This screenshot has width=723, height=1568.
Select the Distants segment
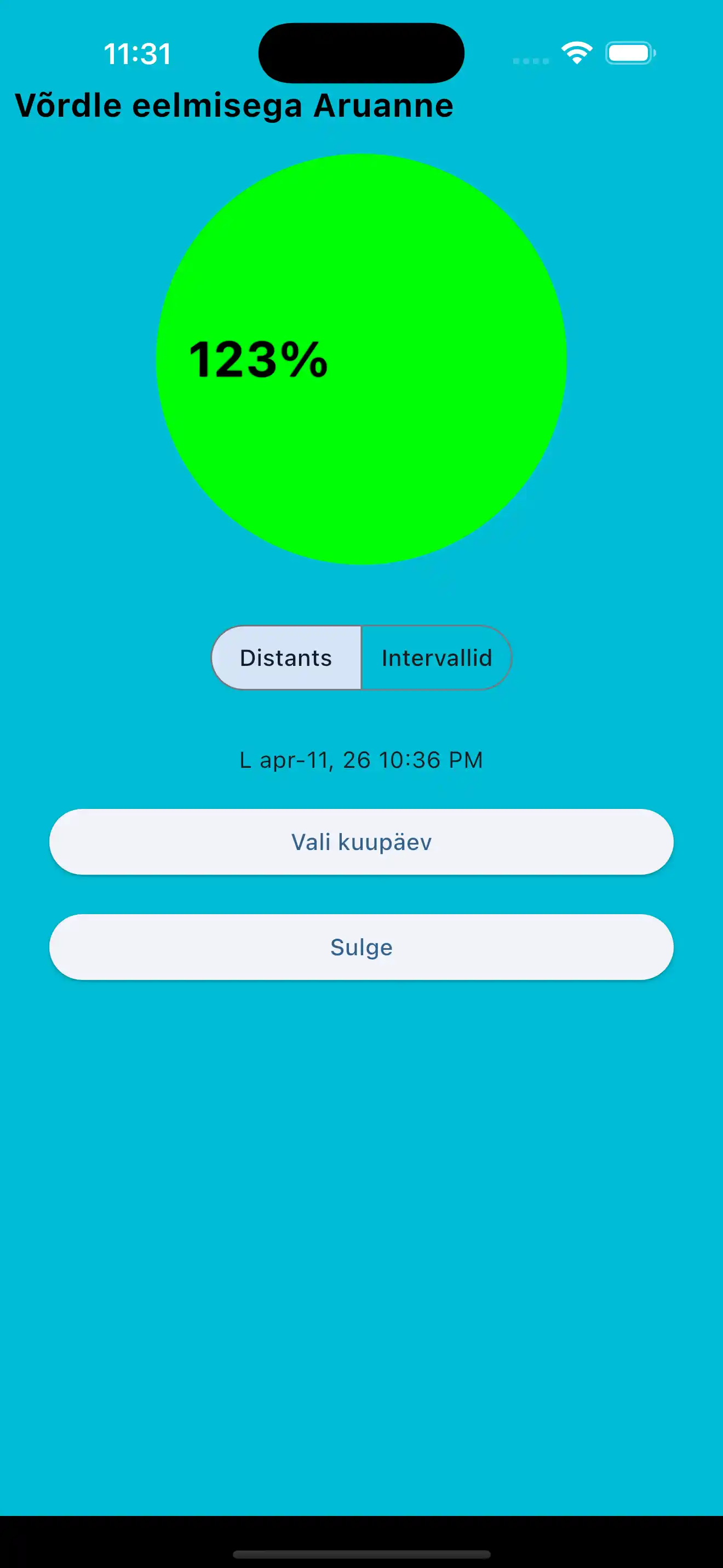click(286, 658)
